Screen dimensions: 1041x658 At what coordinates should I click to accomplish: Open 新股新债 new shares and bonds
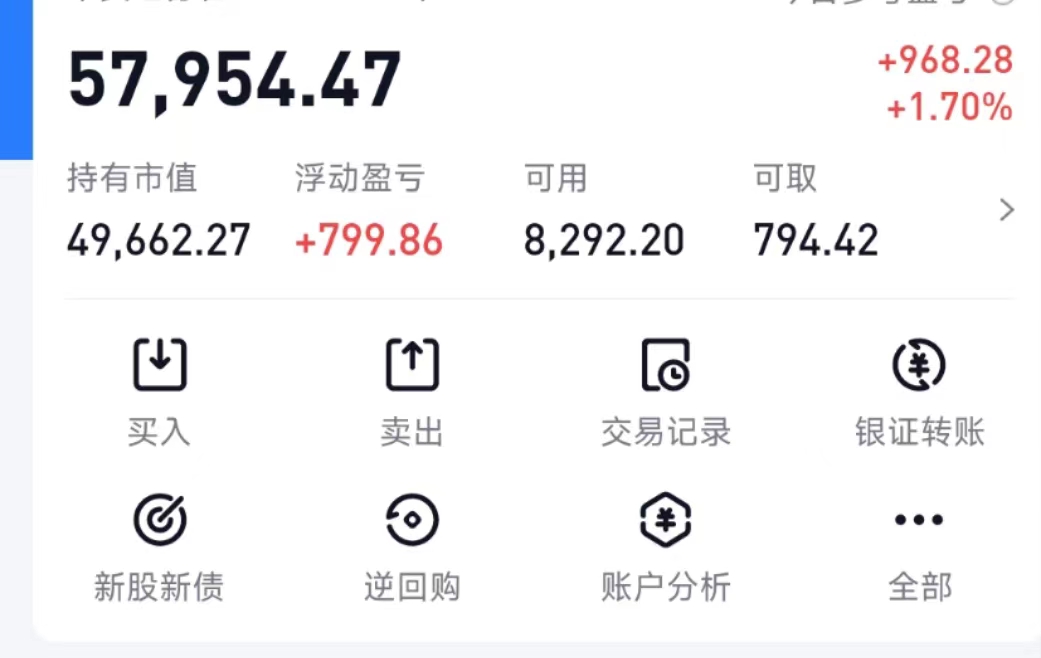tap(159, 547)
